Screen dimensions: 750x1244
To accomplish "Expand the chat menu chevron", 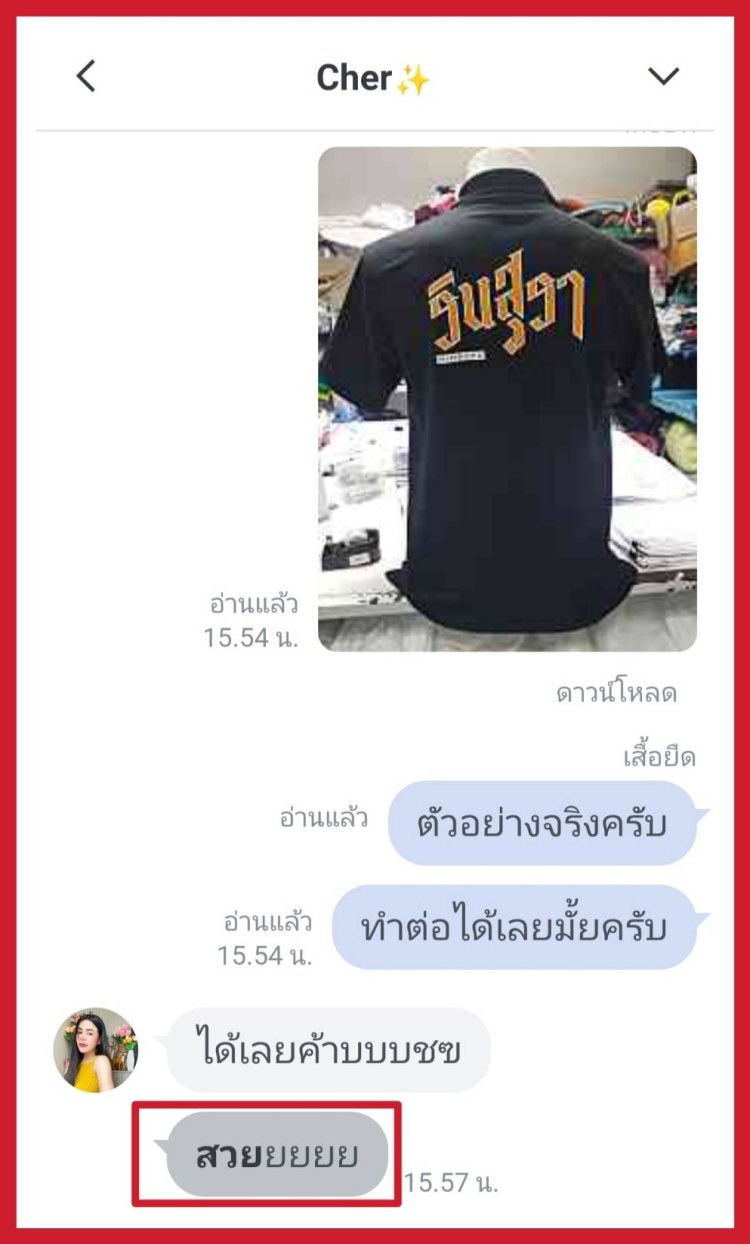I will [x=663, y=76].
